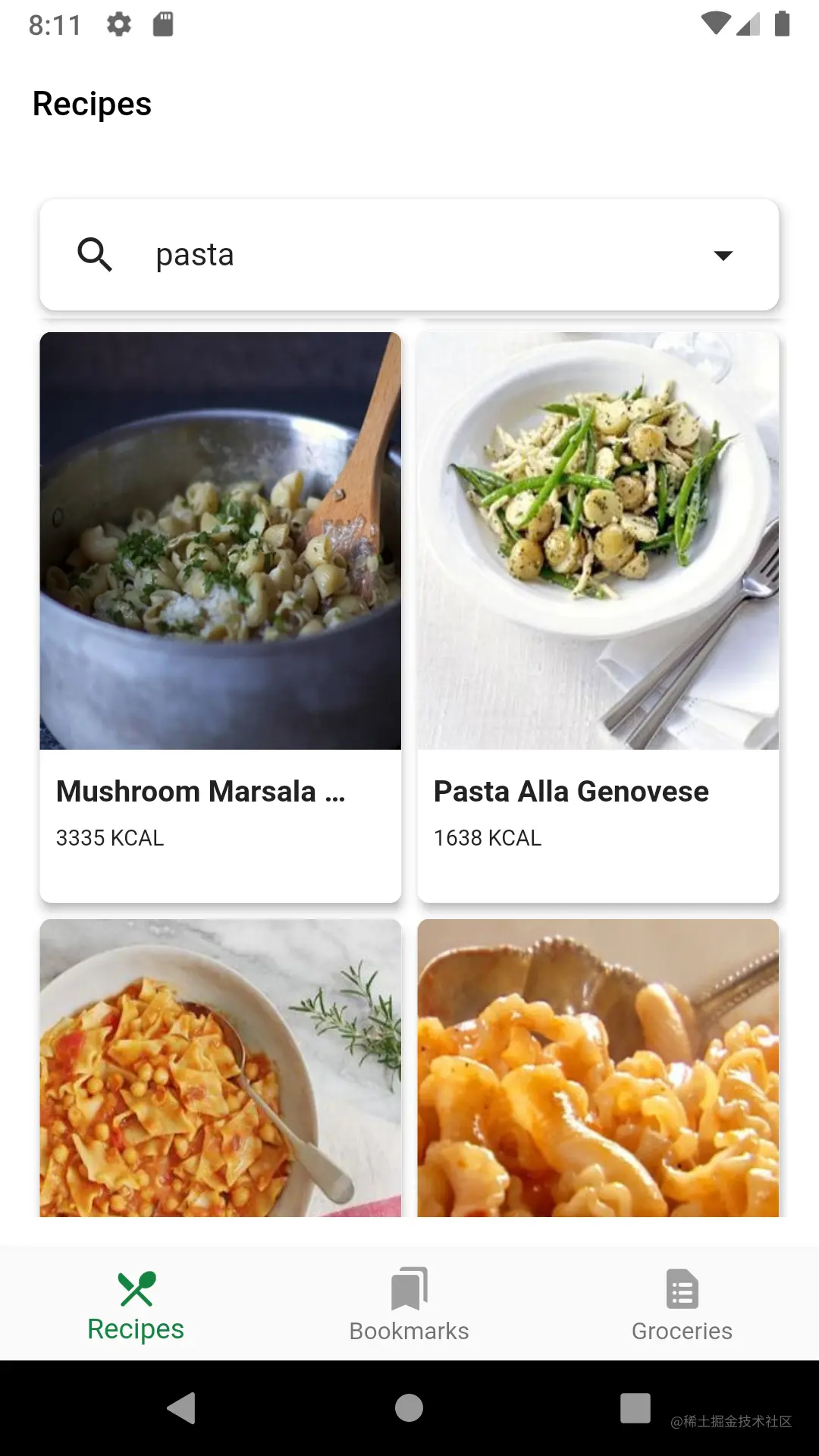Open the Mushroom Marsala recipe card
The width and height of the screenshot is (819, 1456).
pos(220,617)
